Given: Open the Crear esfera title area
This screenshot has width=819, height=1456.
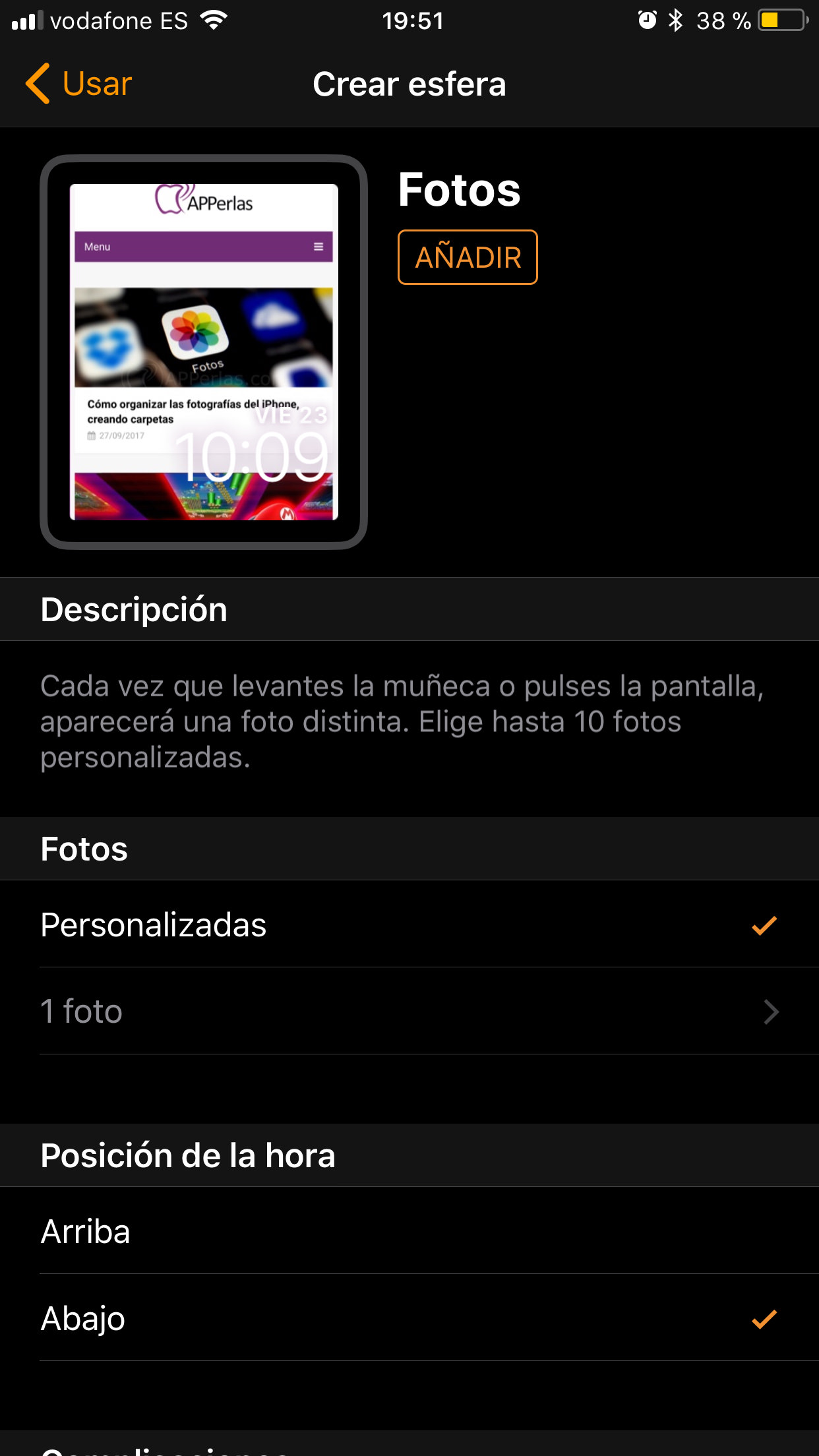Looking at the screenshot, I should click(409, 84).
